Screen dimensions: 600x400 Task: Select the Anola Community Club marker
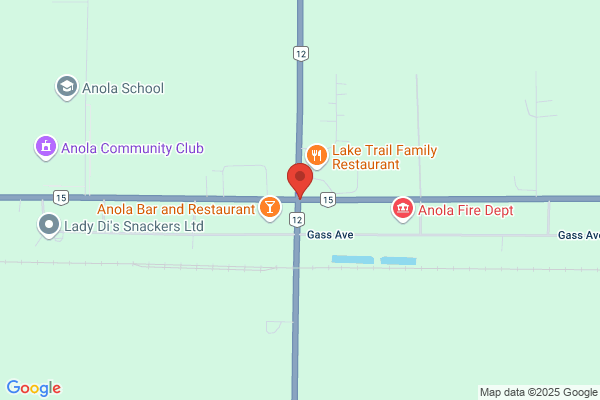pos(46,147)
